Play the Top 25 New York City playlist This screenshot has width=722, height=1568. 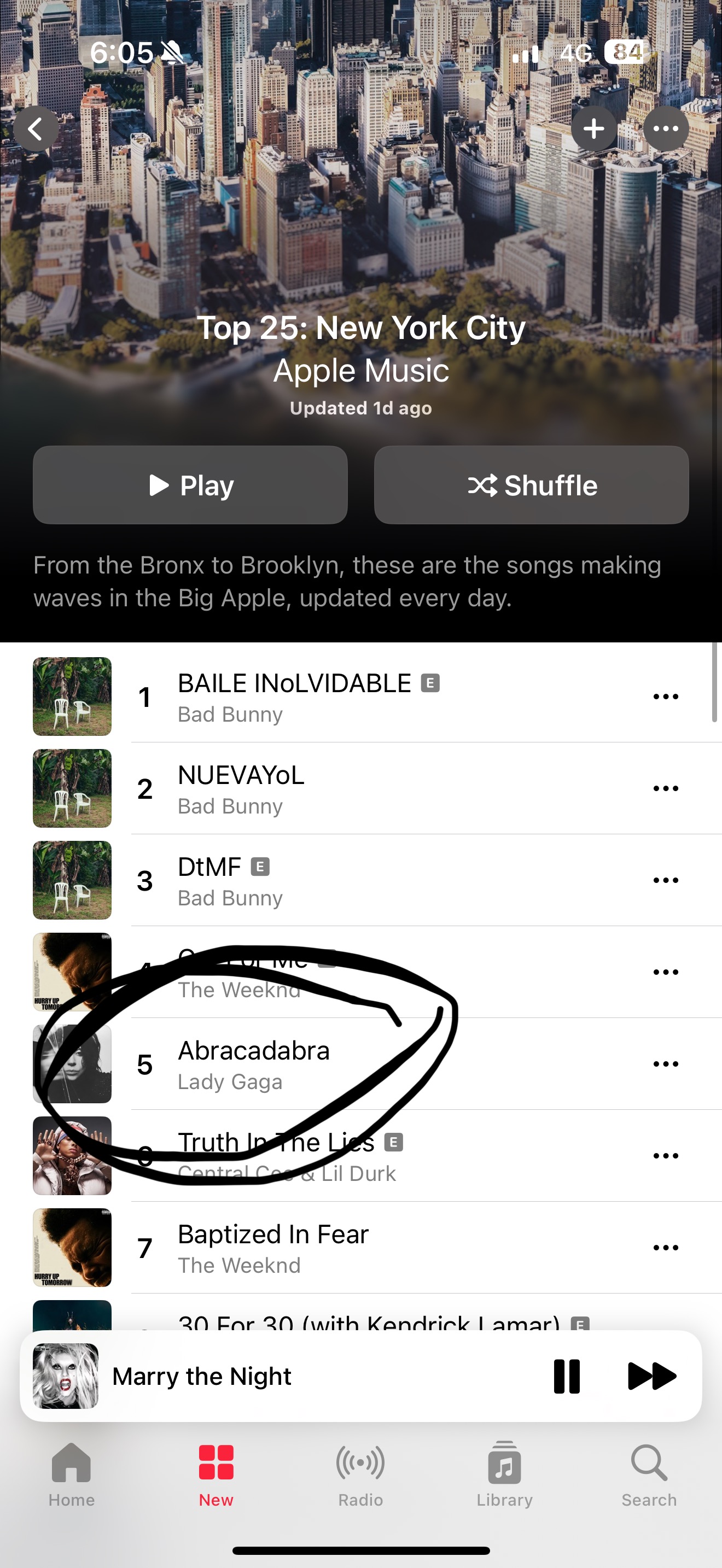190,485
